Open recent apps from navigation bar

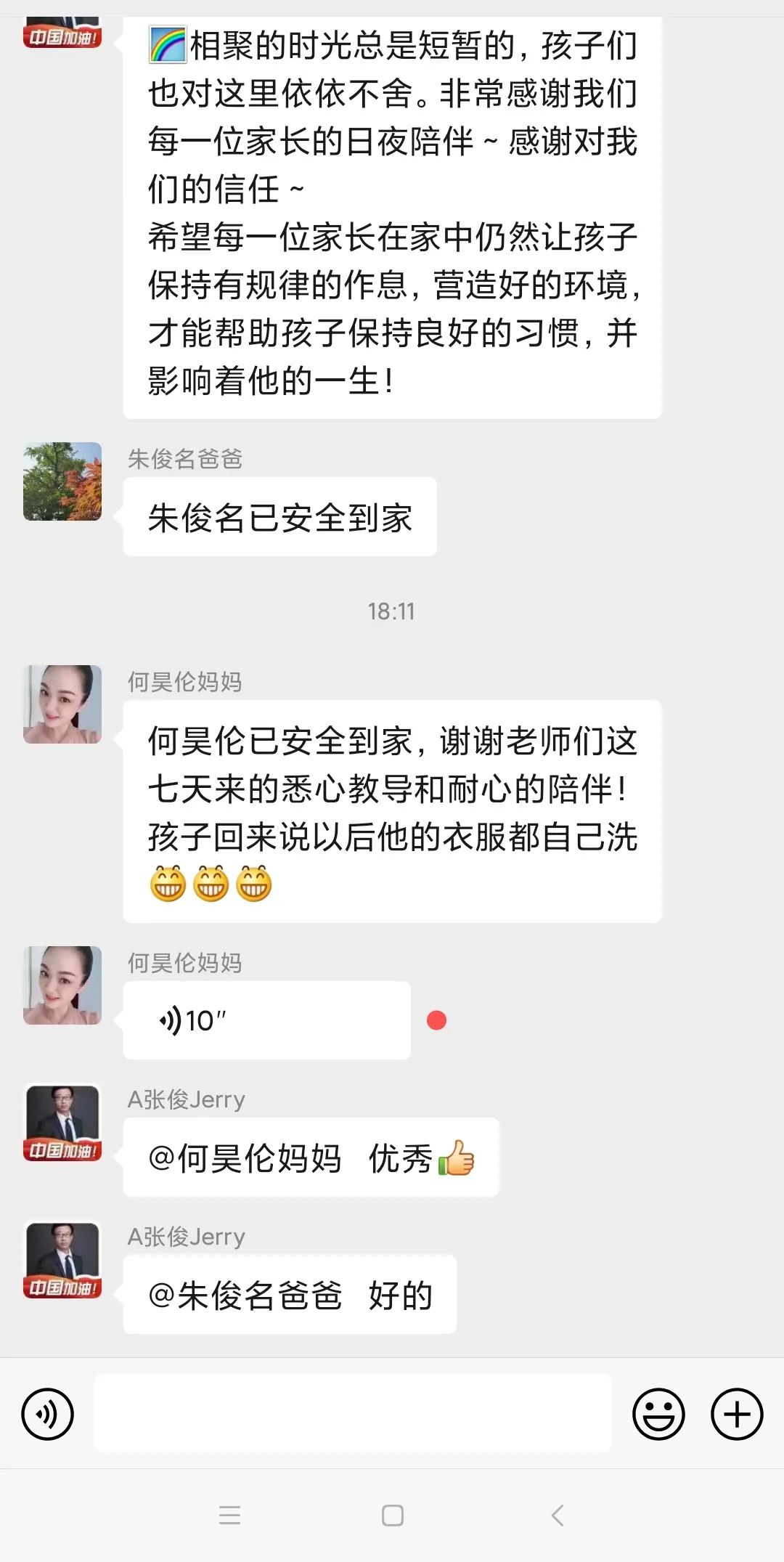coord(229,1516)
